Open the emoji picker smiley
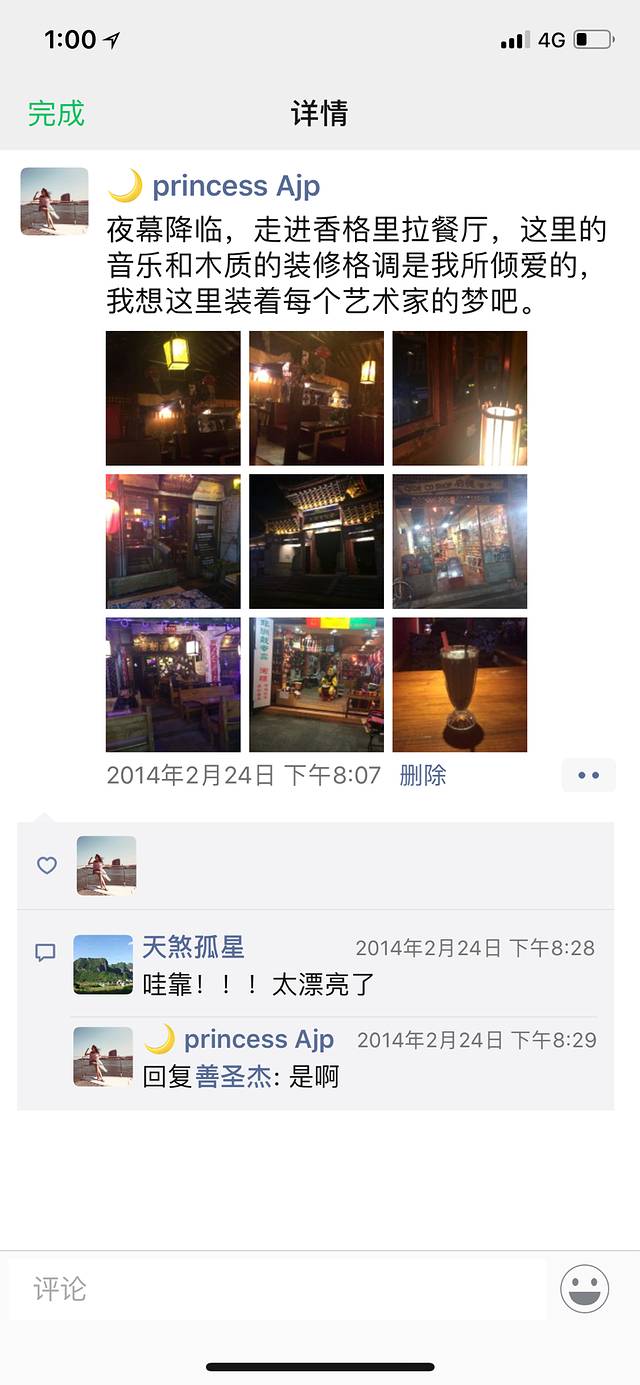The height and width of the screenshot is (1385, 640). coord(585,1288)
